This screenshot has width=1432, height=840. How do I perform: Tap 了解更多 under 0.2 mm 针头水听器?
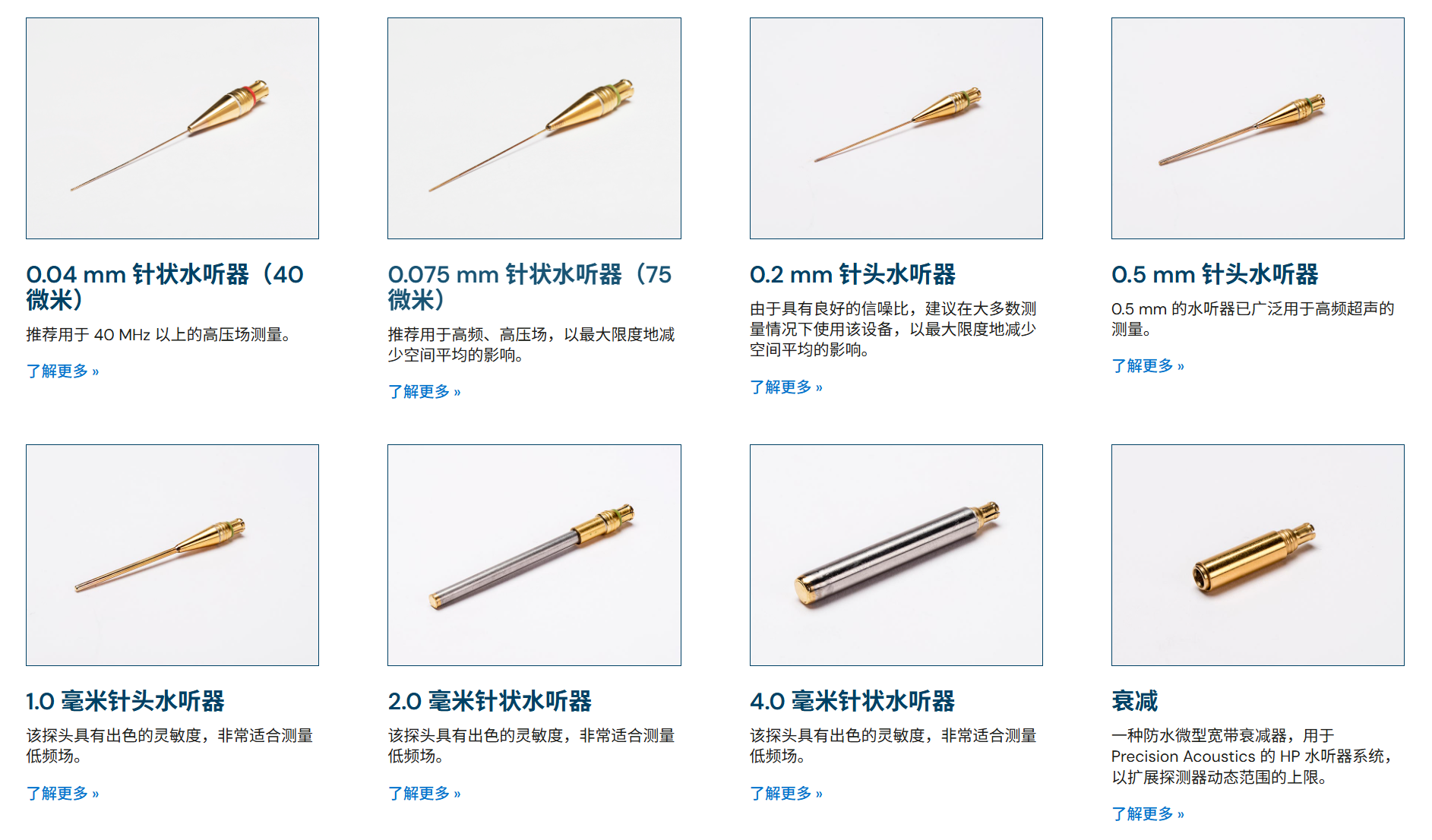pyautogui.click(x=786, y=387)
